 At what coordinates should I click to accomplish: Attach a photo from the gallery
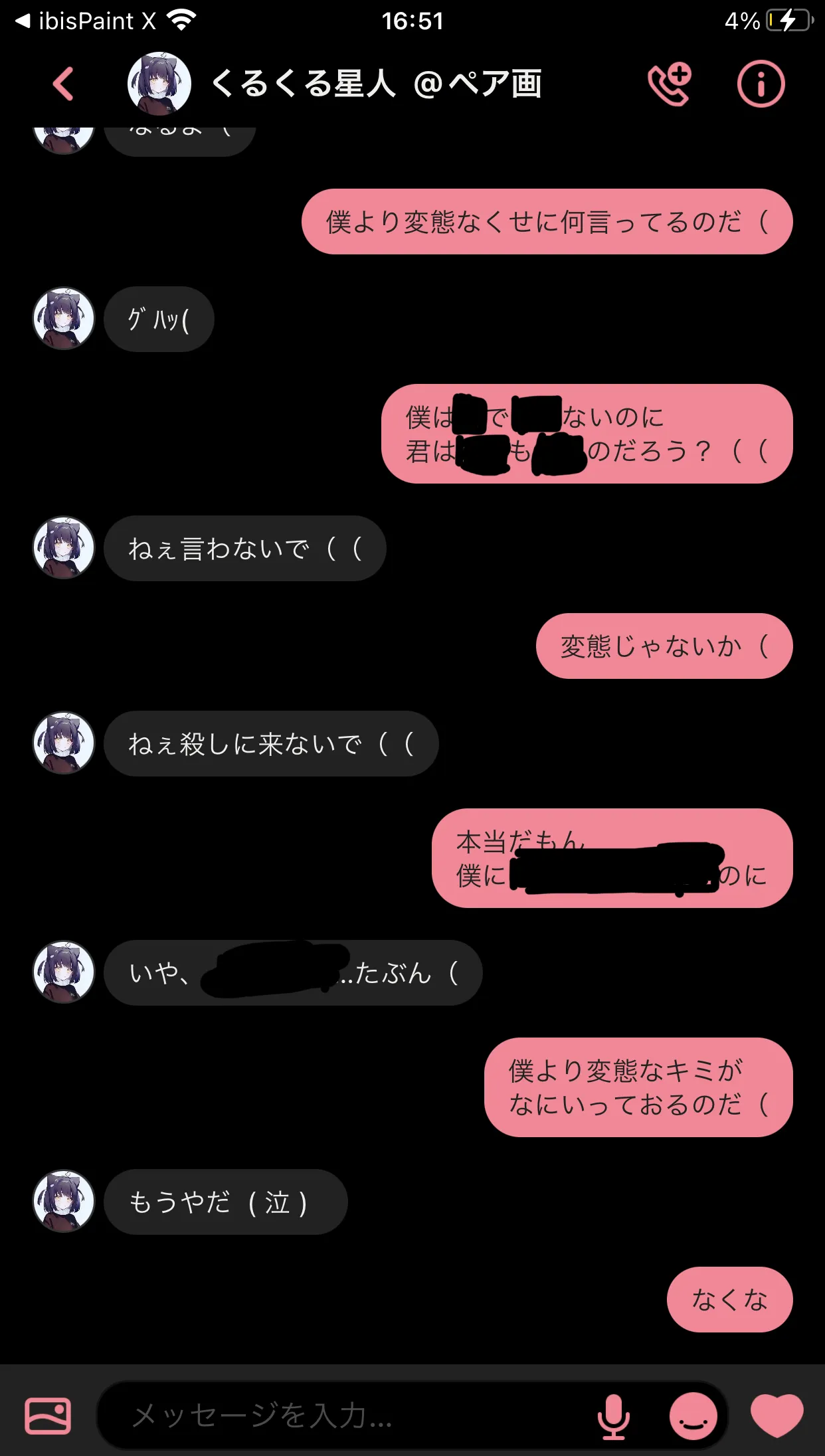(48, 1415)
